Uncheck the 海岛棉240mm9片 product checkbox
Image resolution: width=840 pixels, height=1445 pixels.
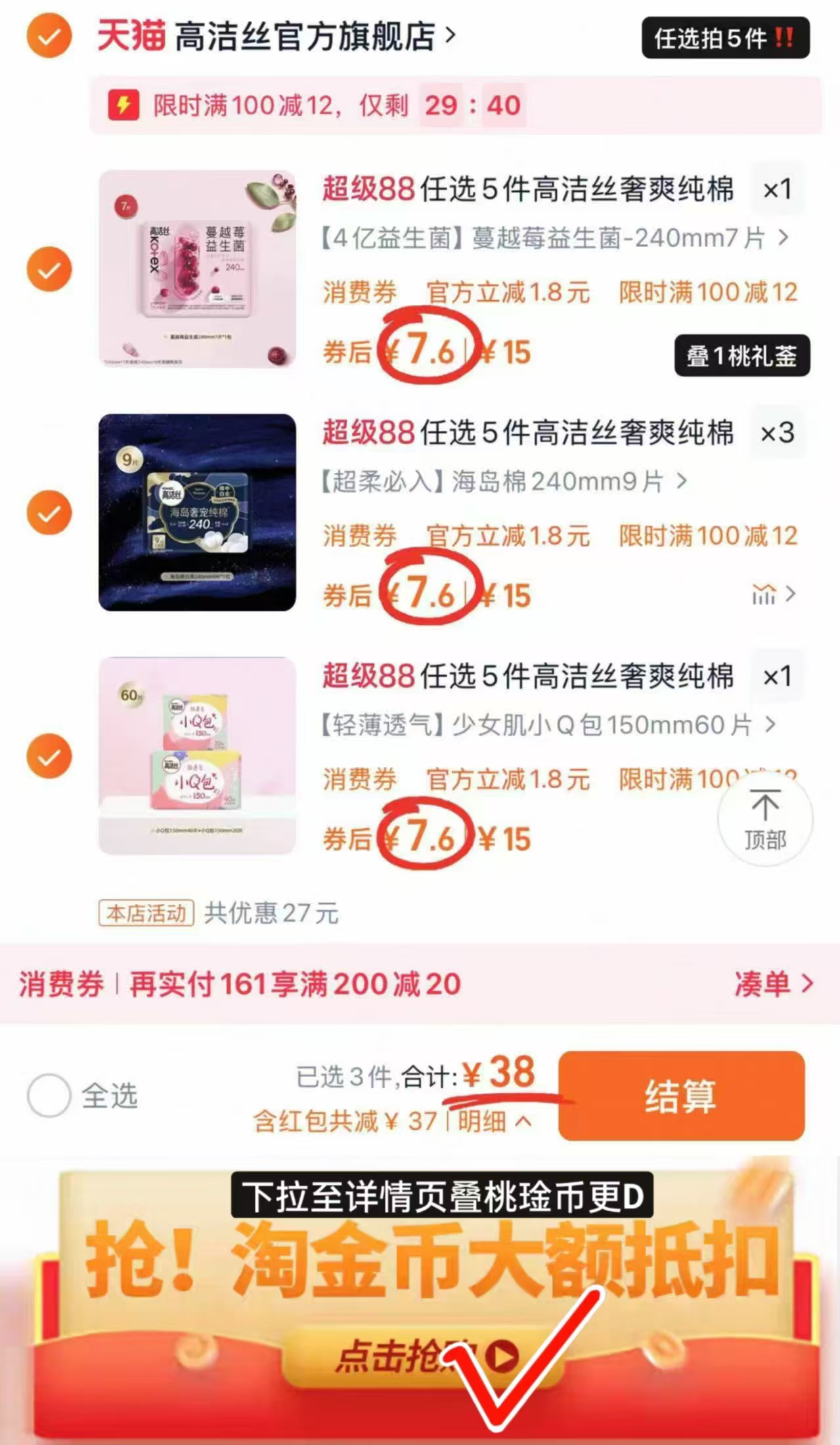49,514
